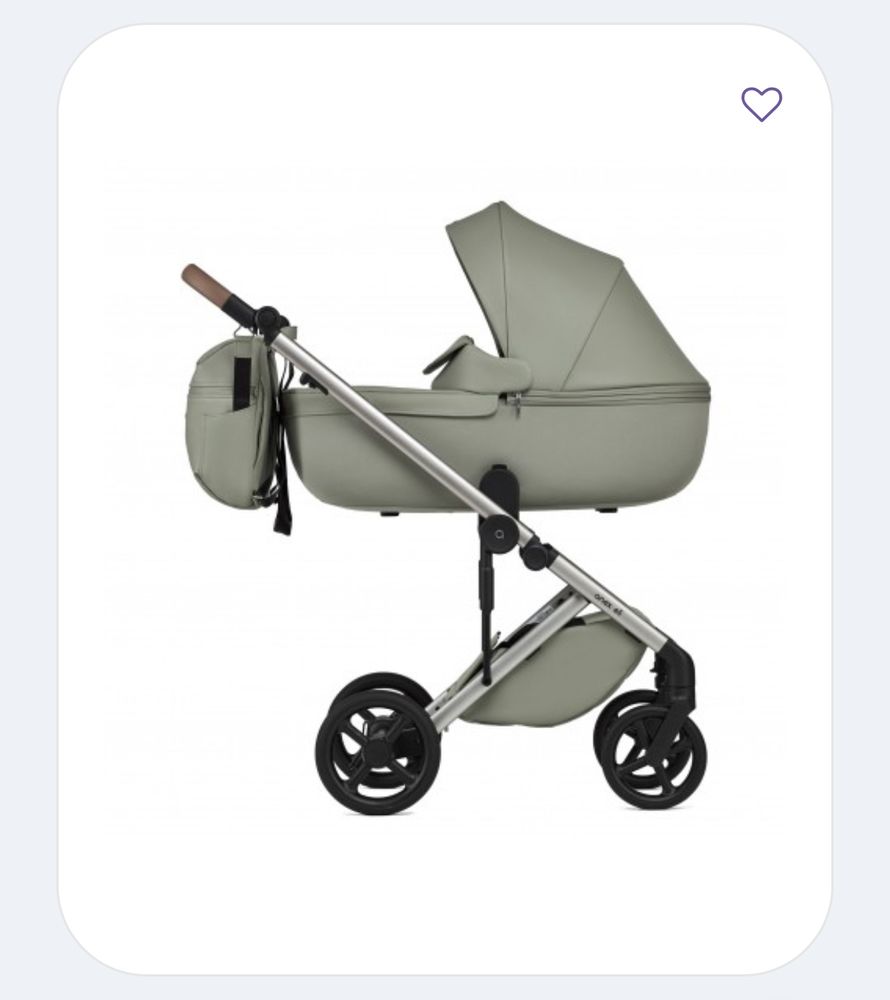Screen dimensions: 890x1000
Task: Add the stroller to favorites with the heart
Action: click(x=761, y=104)
